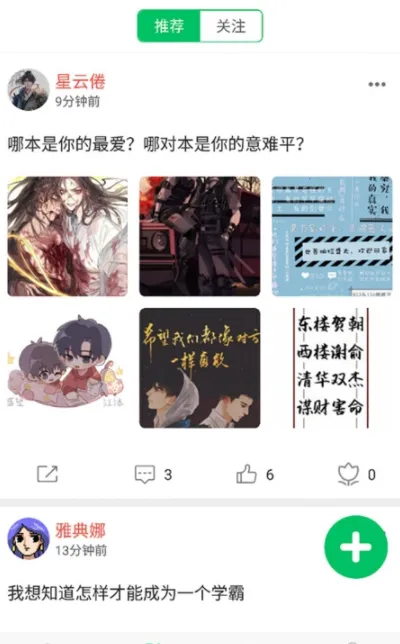Open the three-dot menu on 星云倦's post
The height and width of the screenshot is (644, 400).
(377, 84)
